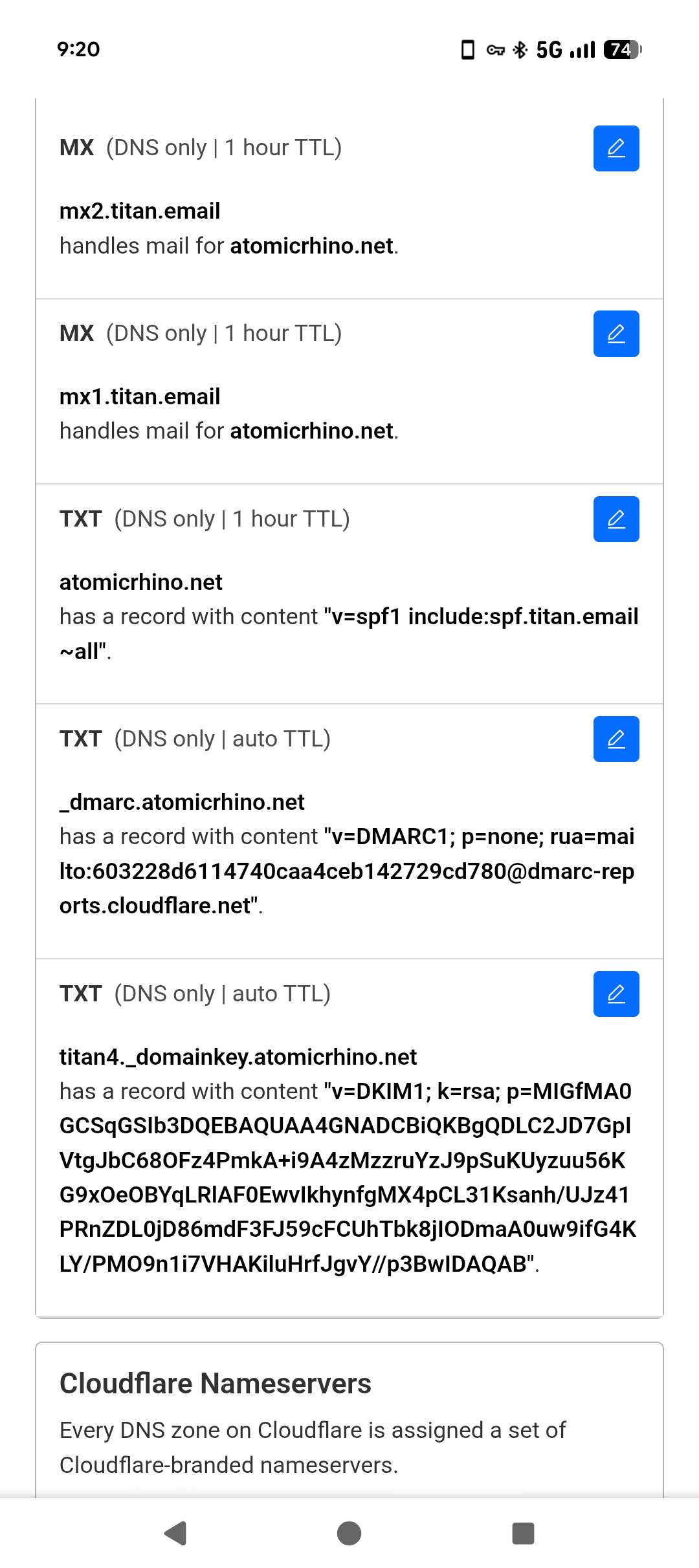Edit the titan4._domainkey DKIM TXT record

click(616, 994)
